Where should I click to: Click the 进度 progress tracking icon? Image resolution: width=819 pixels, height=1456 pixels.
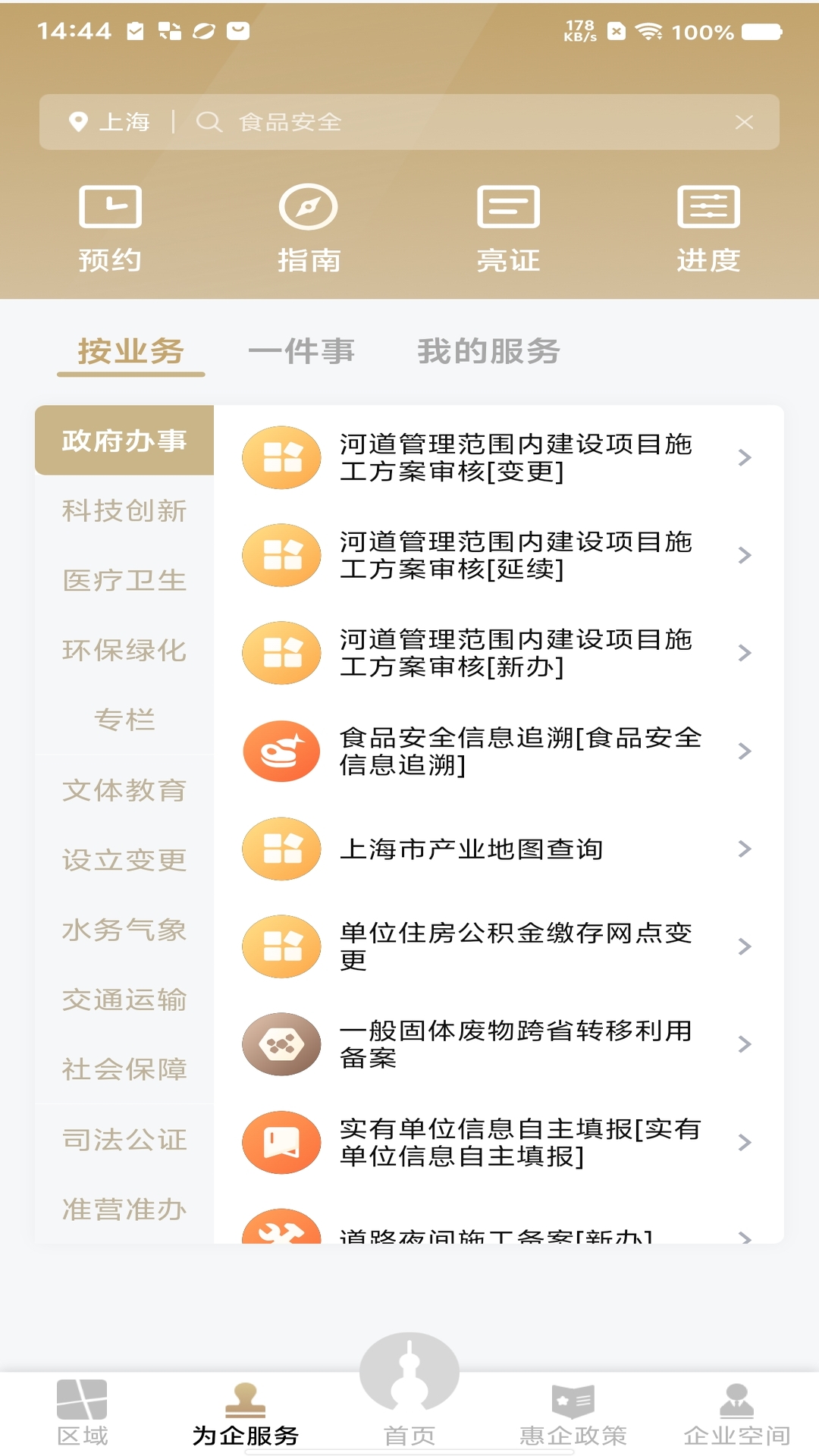pyautogui.click(x=709, y=209)
